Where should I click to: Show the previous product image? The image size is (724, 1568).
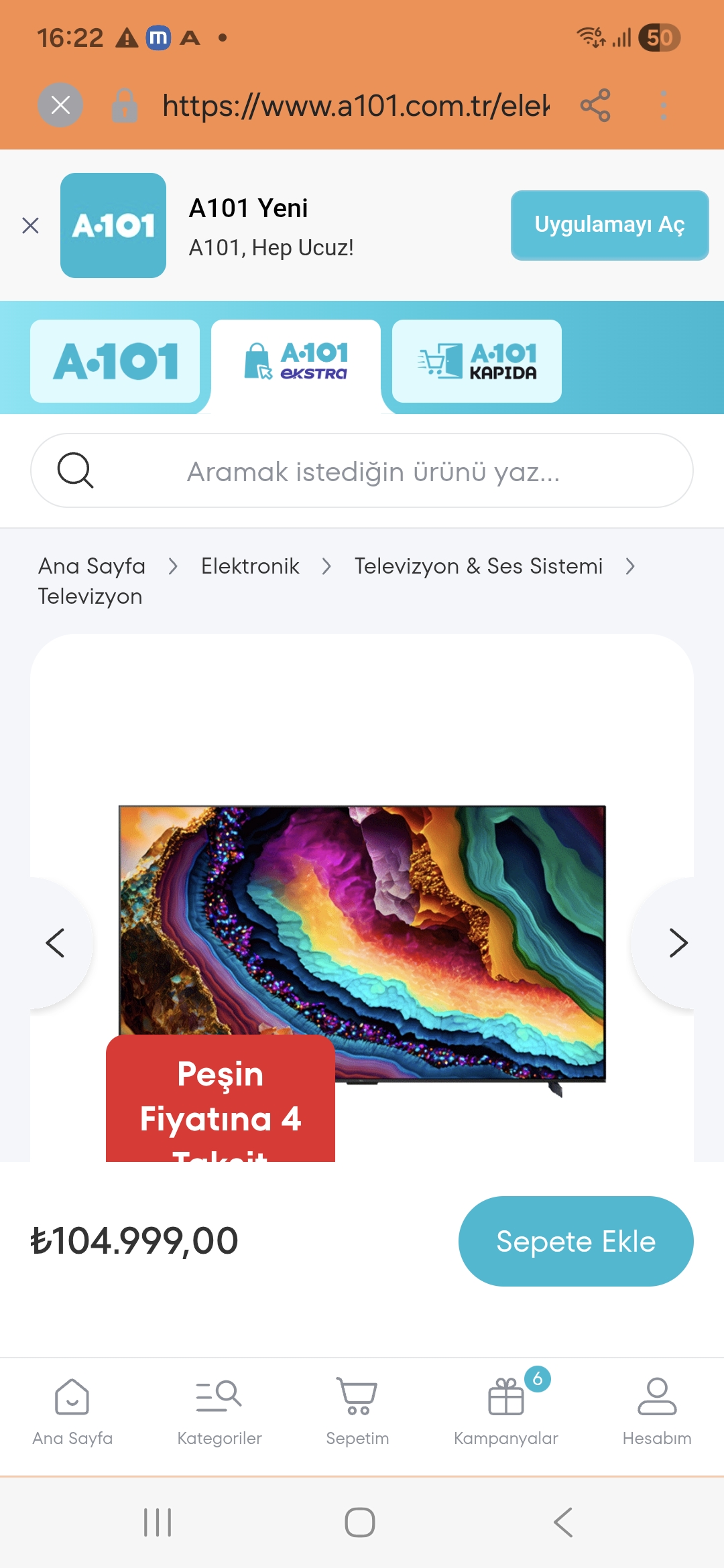coord(55,943)
